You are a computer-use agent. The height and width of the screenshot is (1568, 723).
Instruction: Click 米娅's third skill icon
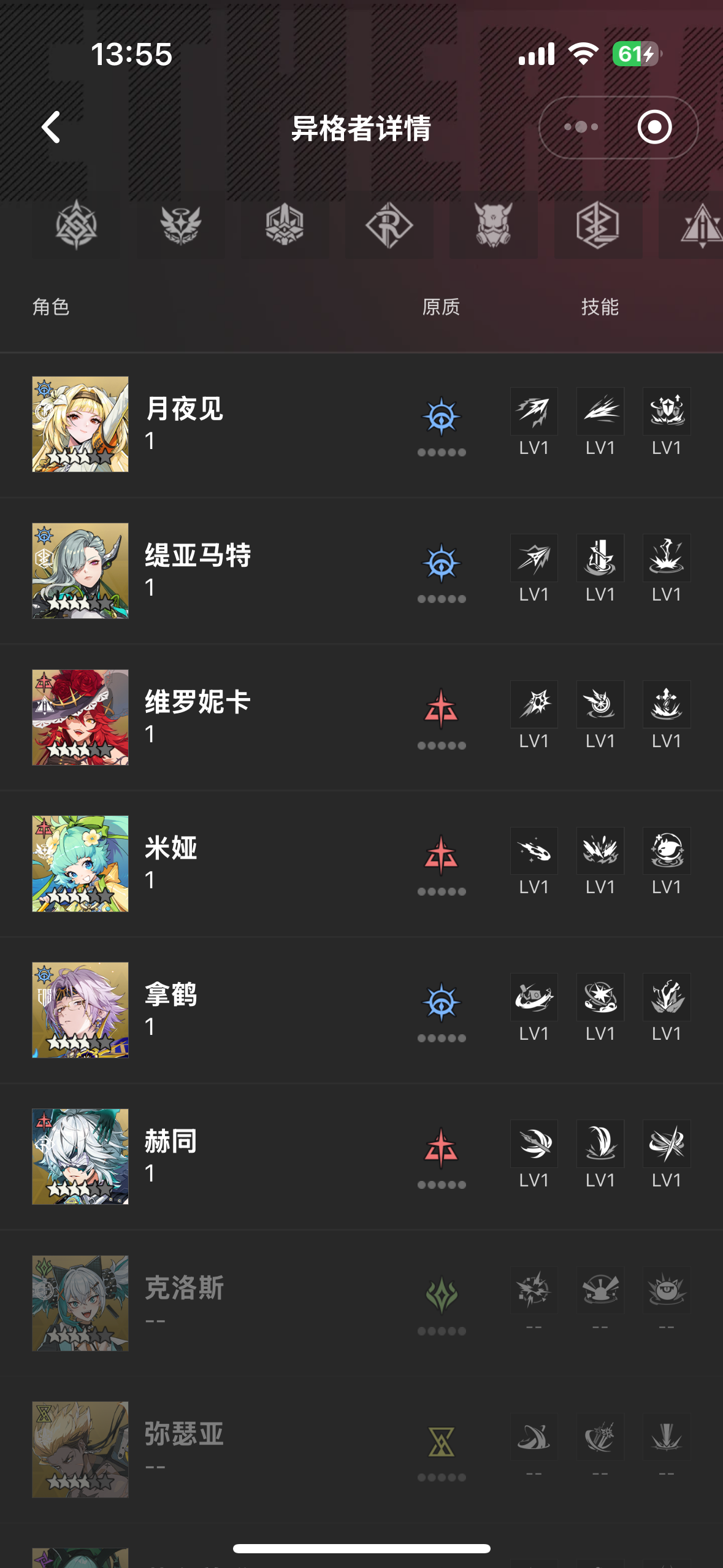click(x=666, y=851)
